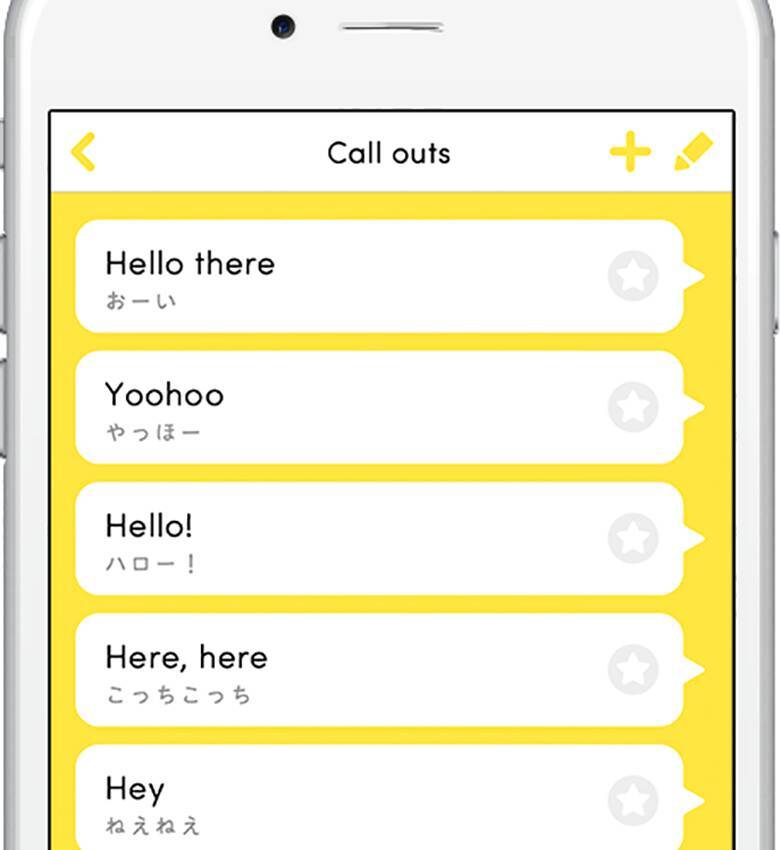Add a new call out phrase
Screen dimensions: 780x850
pos(630,153)
